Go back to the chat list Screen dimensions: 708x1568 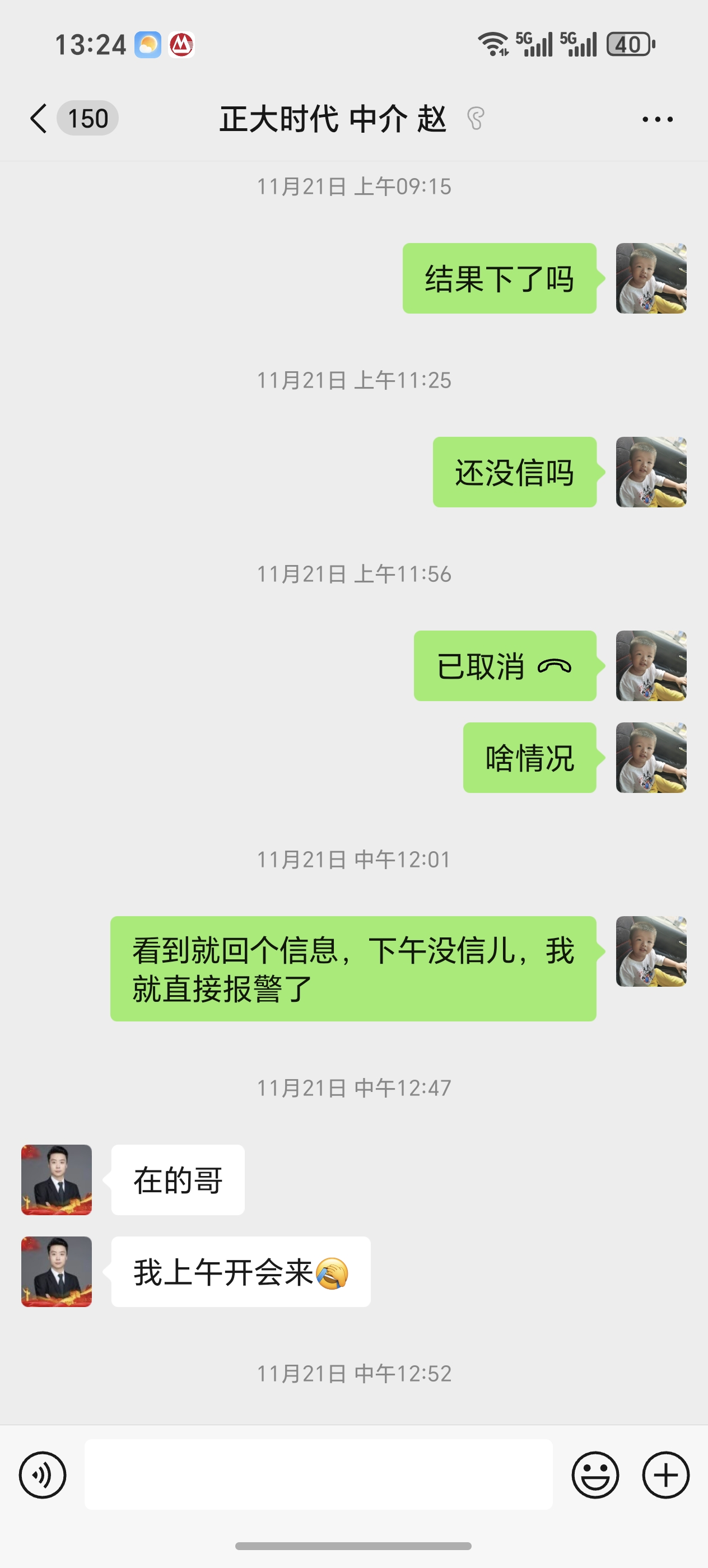pos(39,118)
